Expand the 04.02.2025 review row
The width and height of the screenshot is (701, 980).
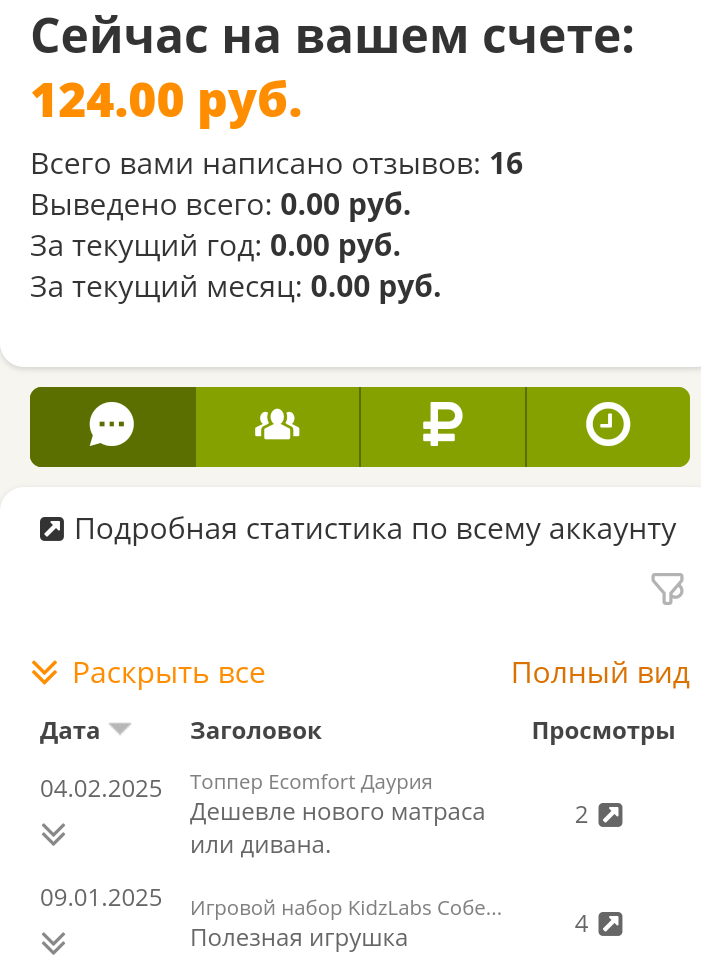[x=53, y=834]
